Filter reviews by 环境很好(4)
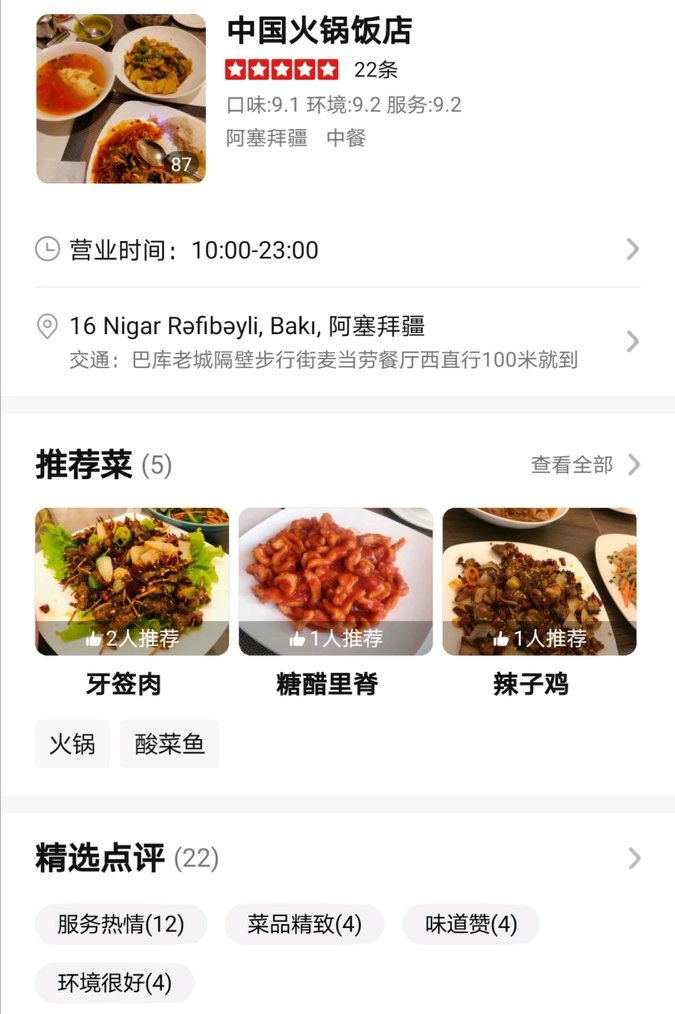 (x=114, y=983)
